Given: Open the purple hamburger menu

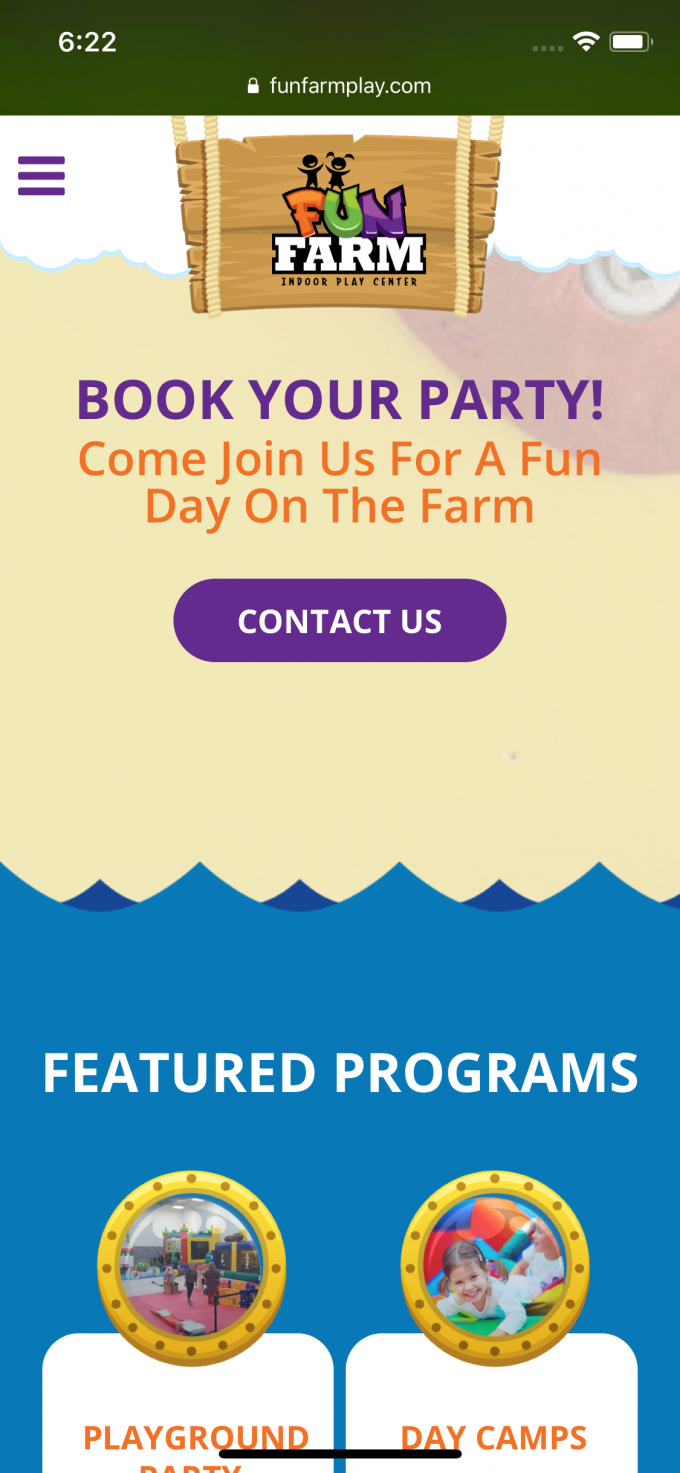Looking at the screenshot, I should pyautogui.click(x=41, y=176).
